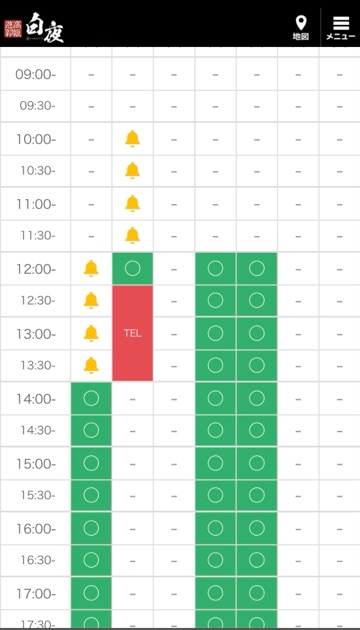Viewport: 360px width, 630px height.
Task: Tap the bell in the 13:30 row
Action: [91, 365]
